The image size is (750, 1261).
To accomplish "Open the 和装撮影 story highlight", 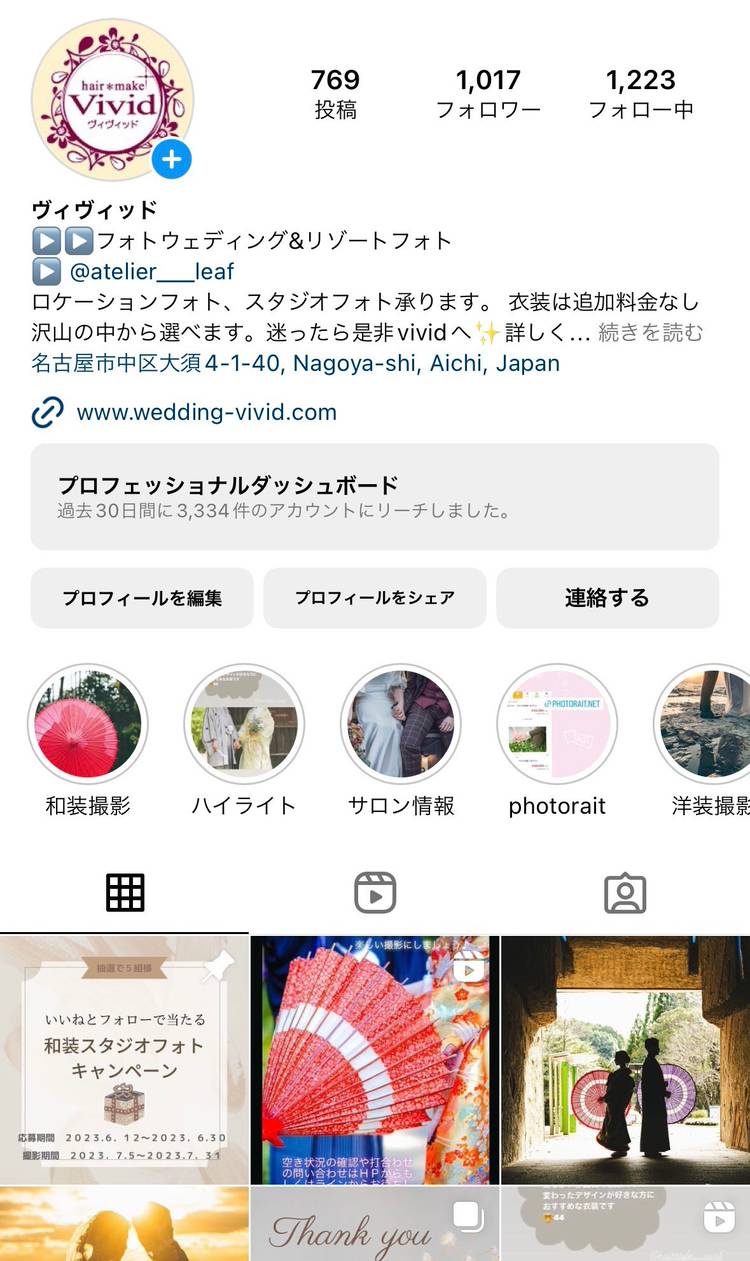I will point(88,725).
